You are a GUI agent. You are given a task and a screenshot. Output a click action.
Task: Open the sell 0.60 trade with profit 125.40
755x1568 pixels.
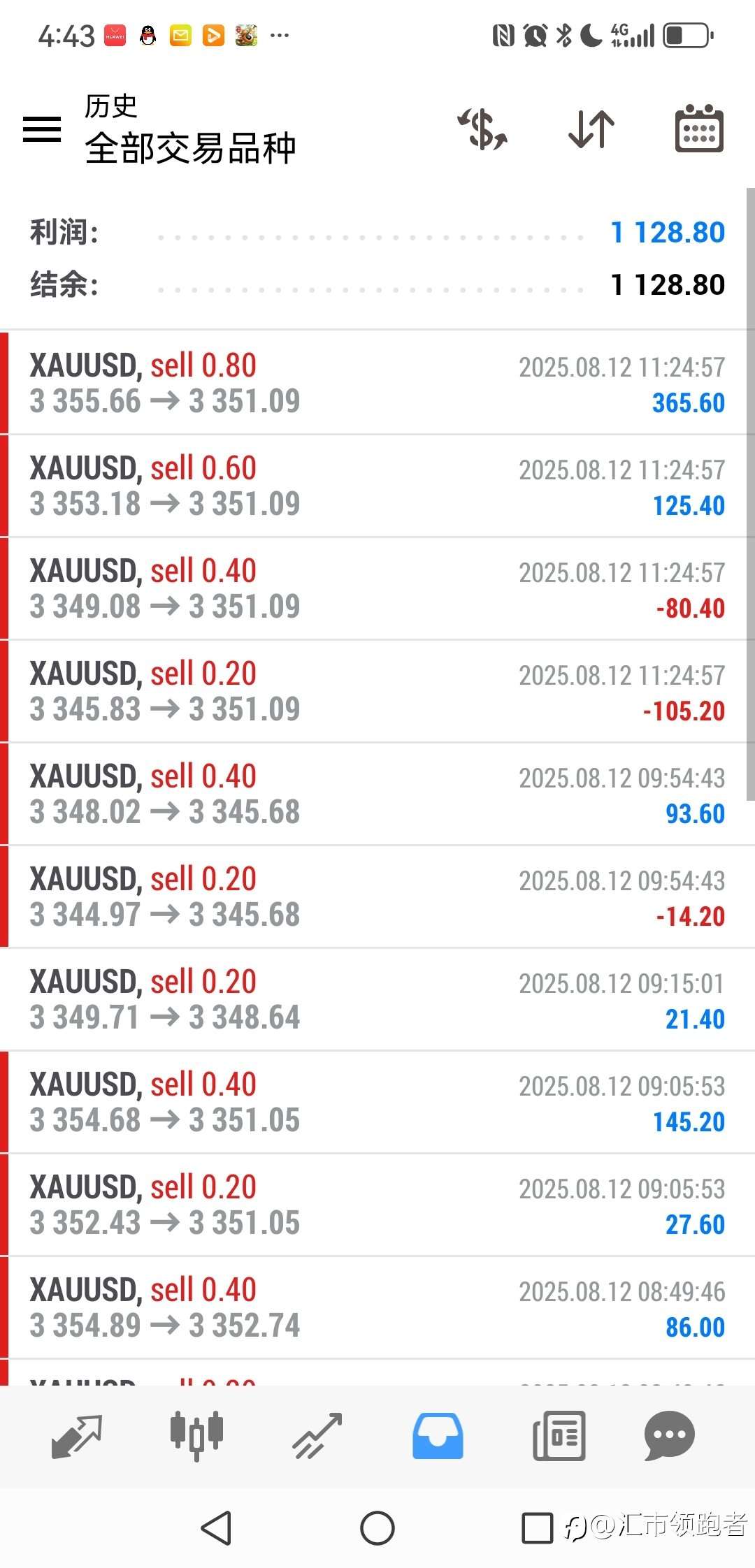377,486
